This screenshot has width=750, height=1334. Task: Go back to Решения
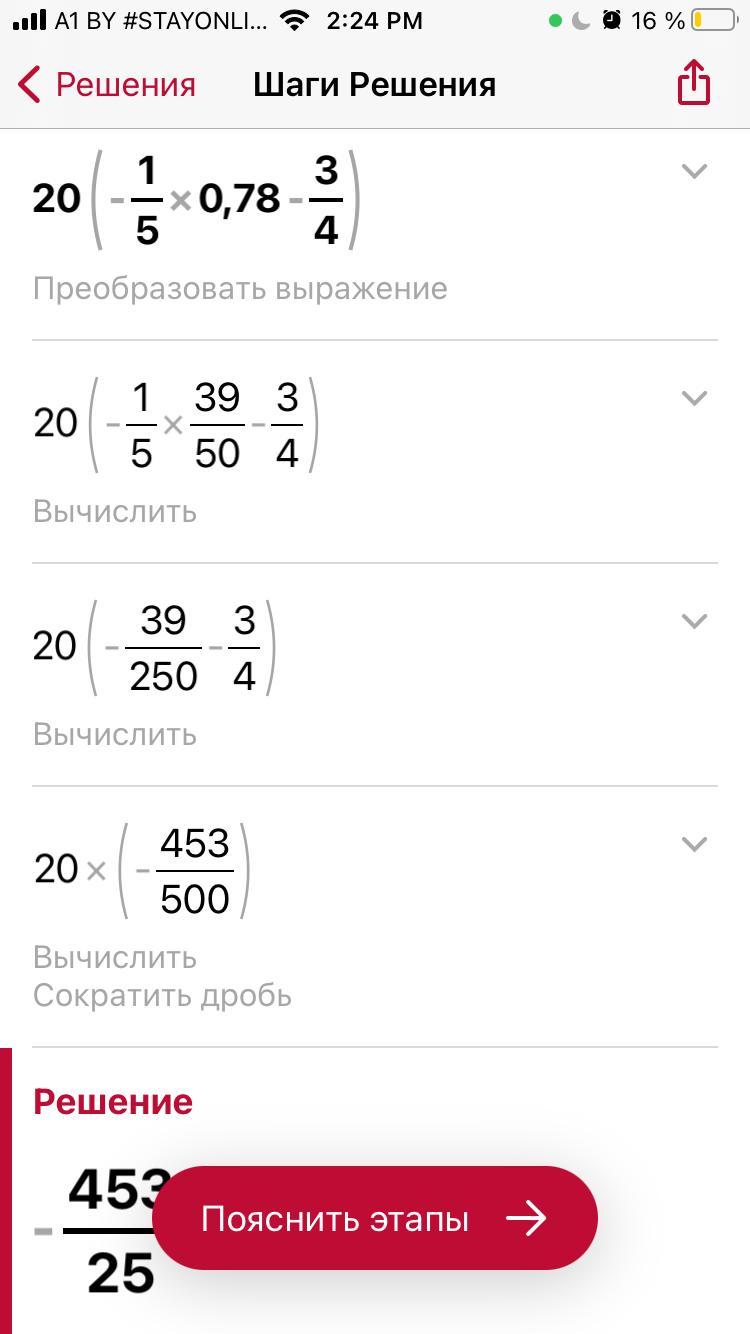pos(106,85)
